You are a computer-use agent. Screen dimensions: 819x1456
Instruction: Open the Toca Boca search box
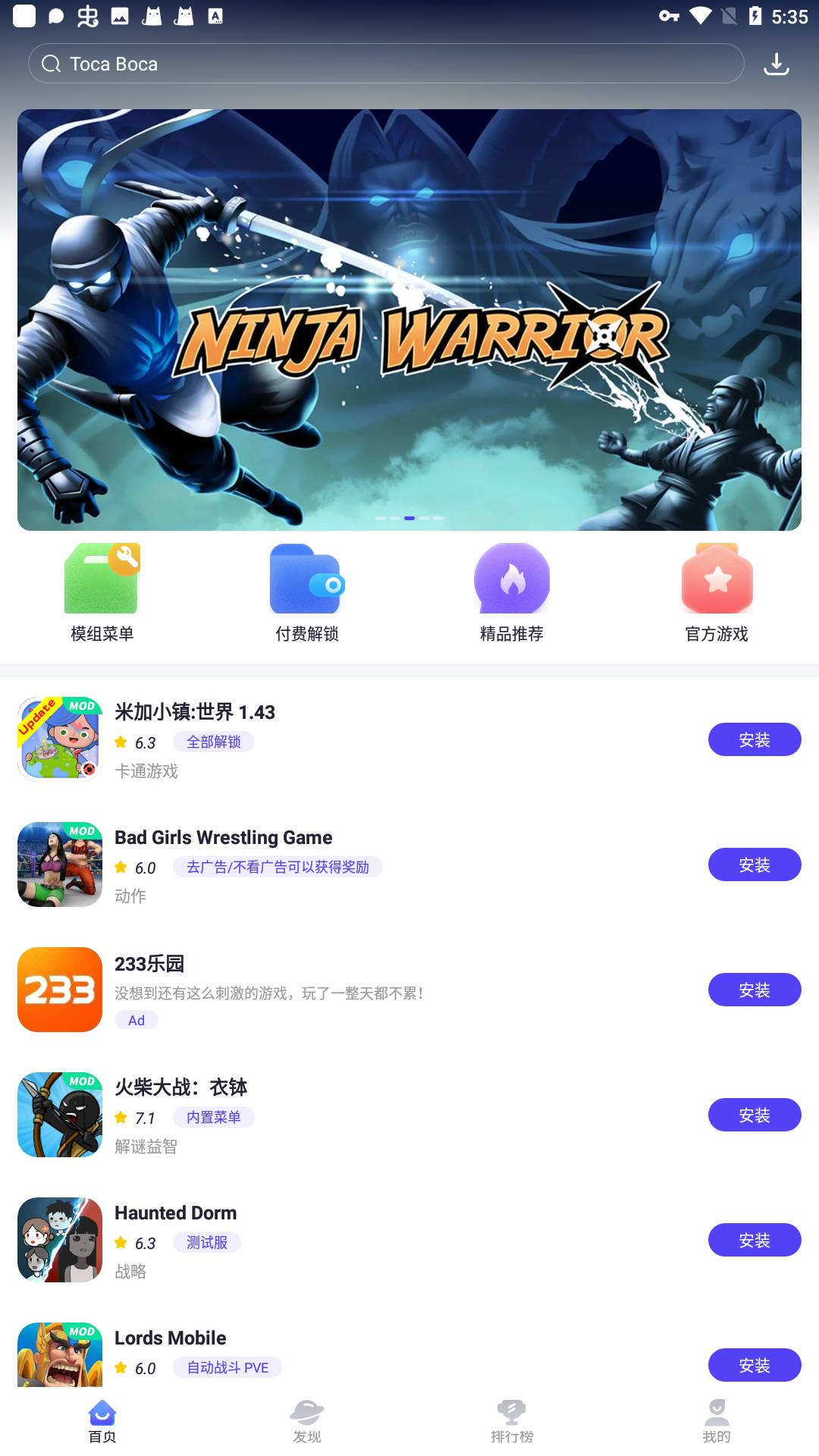click(x=385, y=64)
